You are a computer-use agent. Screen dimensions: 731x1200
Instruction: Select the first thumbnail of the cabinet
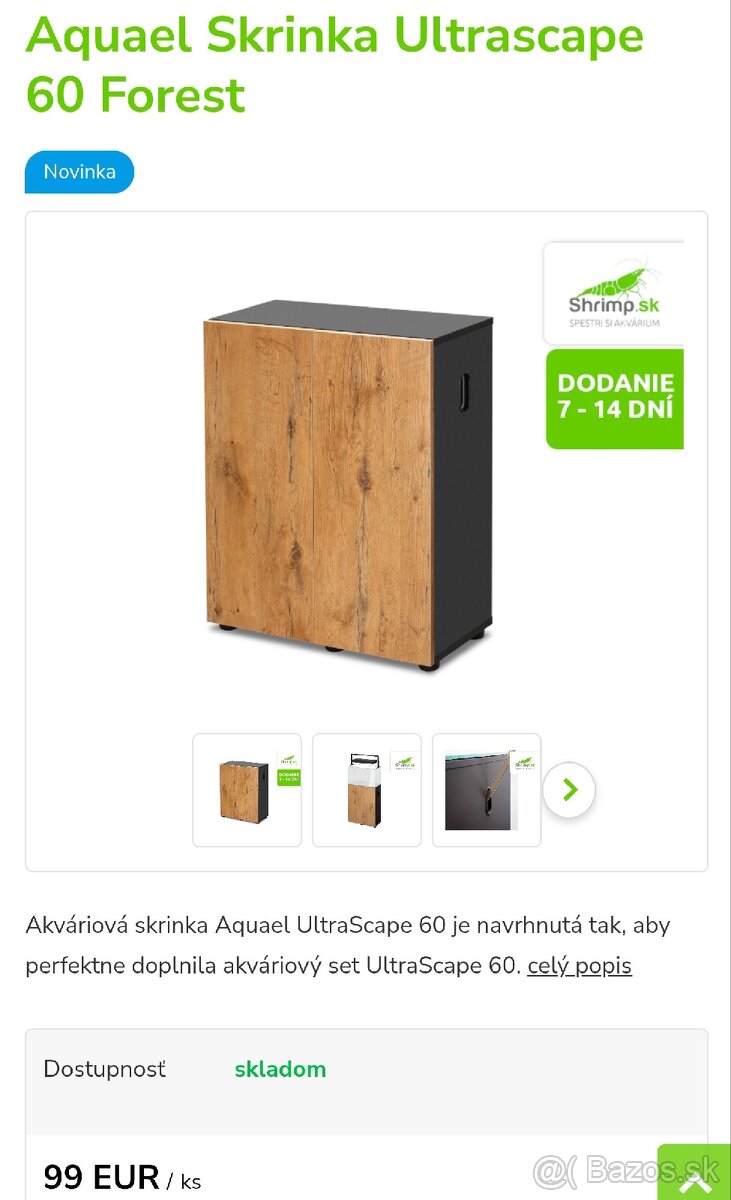coord(247,790)
